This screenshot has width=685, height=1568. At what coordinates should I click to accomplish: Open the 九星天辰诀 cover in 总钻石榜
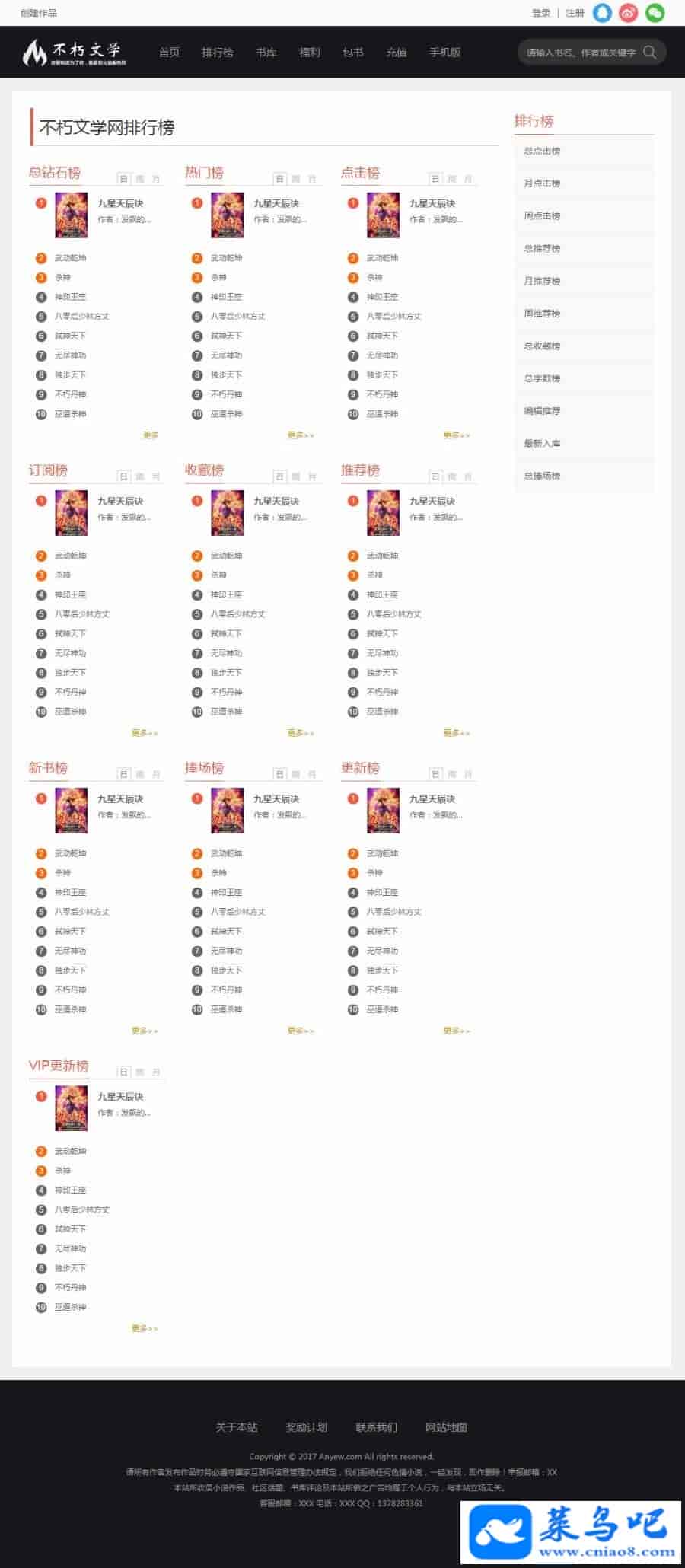point(72,215)
